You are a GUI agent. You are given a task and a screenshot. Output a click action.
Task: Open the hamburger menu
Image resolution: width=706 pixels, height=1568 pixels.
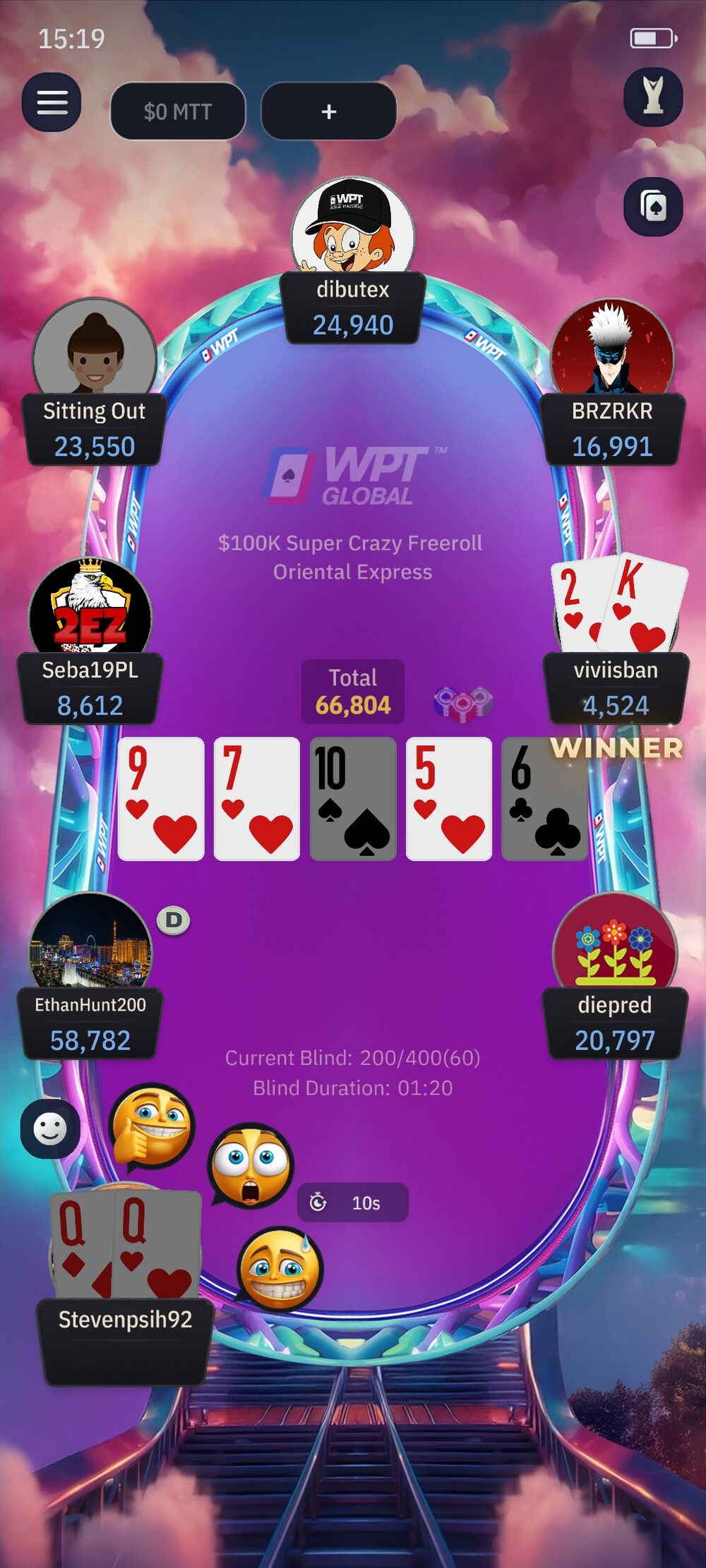coord(52,102)
